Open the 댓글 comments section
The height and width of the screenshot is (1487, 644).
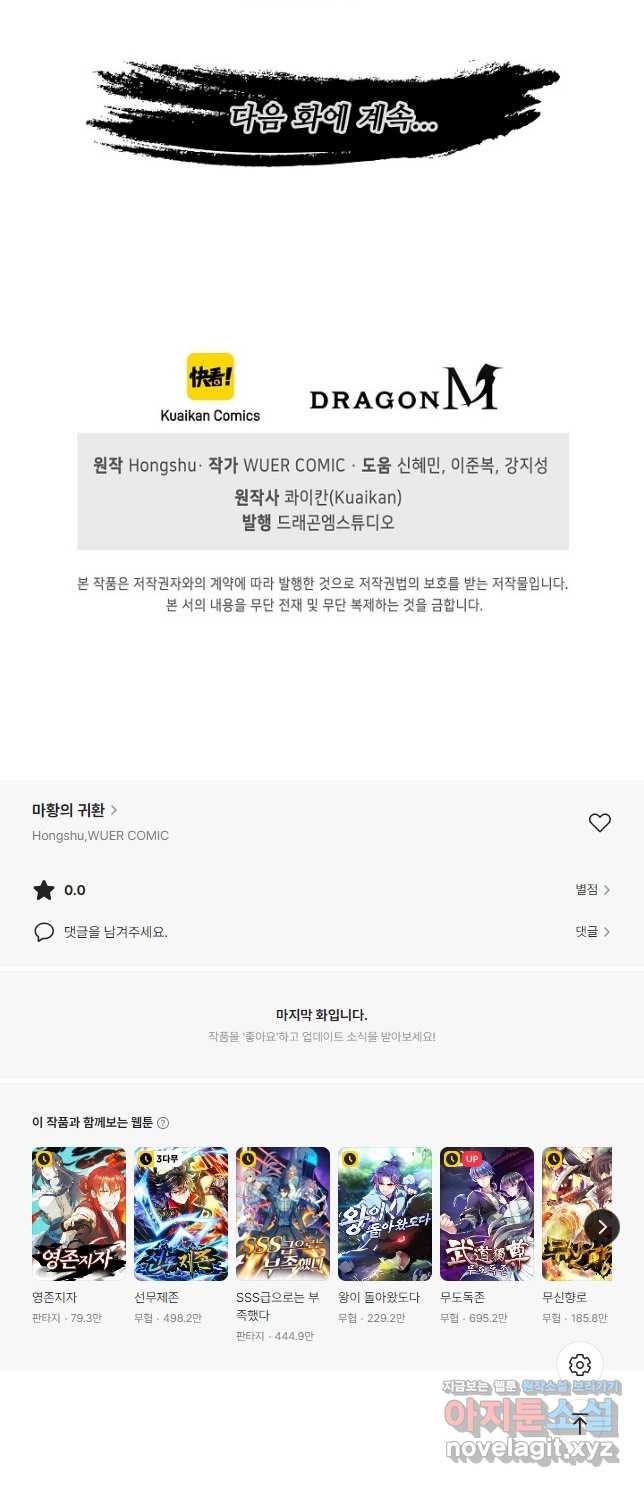click(592, 932)
